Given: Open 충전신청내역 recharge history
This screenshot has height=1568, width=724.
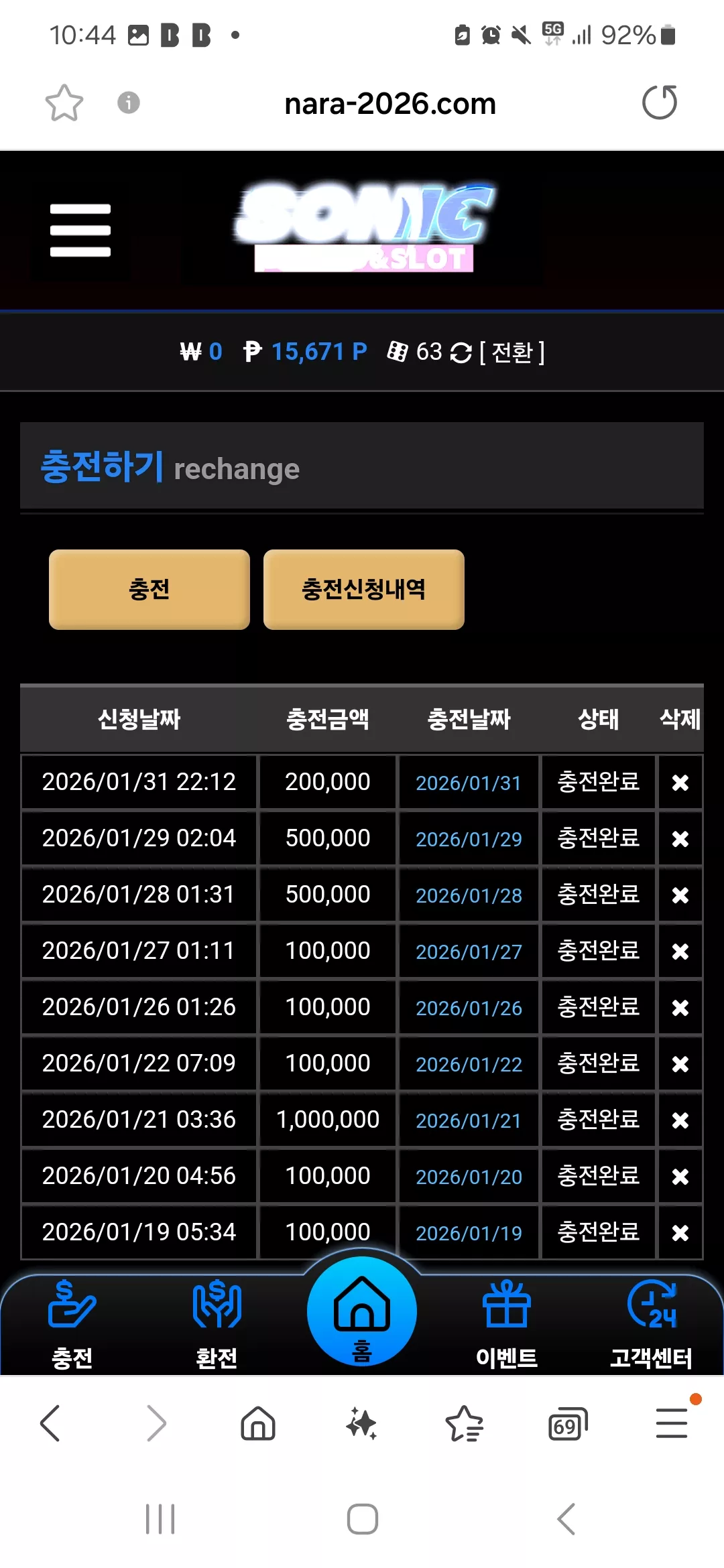Looking at the screenshot, I should click(364, 590).
